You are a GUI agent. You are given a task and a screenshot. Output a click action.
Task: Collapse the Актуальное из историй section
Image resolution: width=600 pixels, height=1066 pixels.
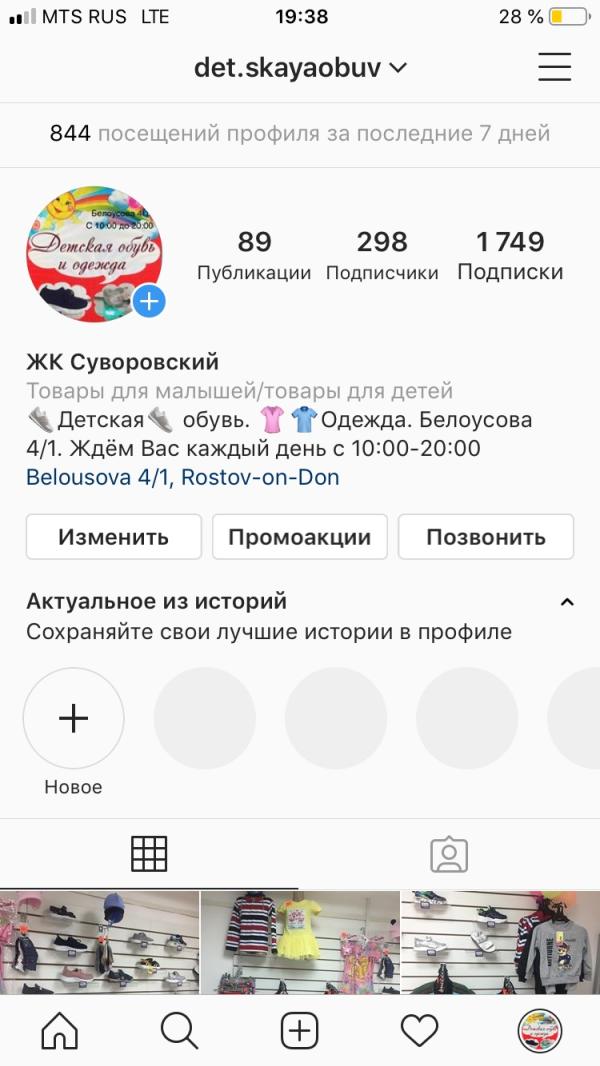[x=566, y=602]
